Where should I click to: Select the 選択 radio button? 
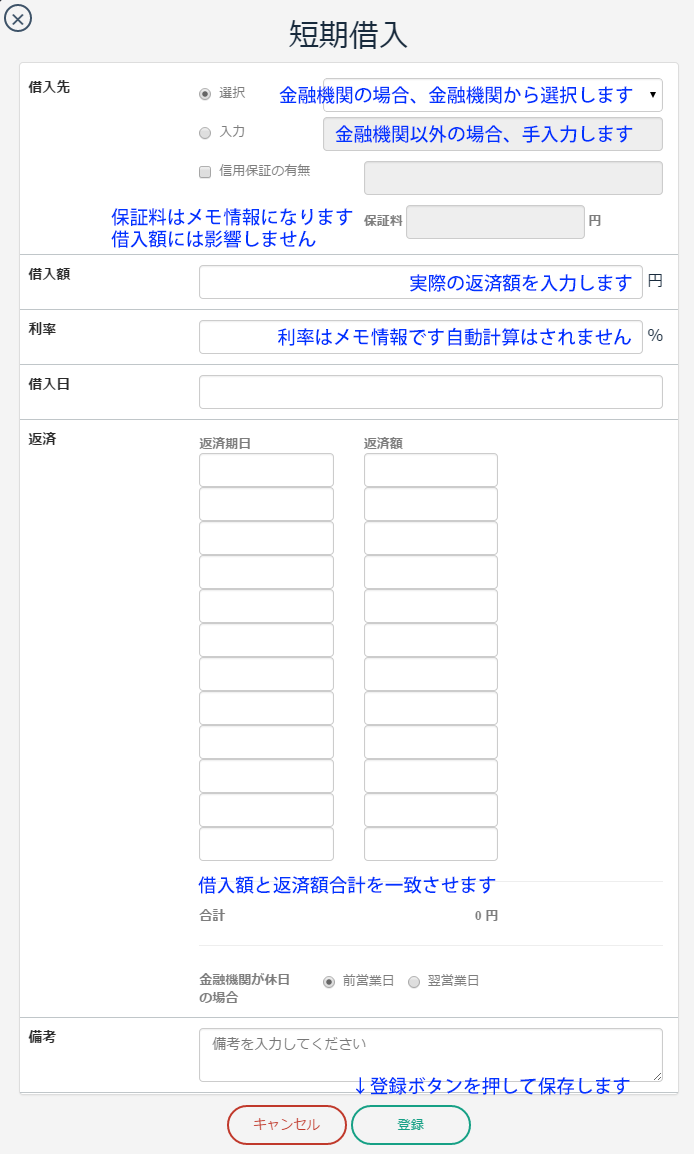click(205, 94)
